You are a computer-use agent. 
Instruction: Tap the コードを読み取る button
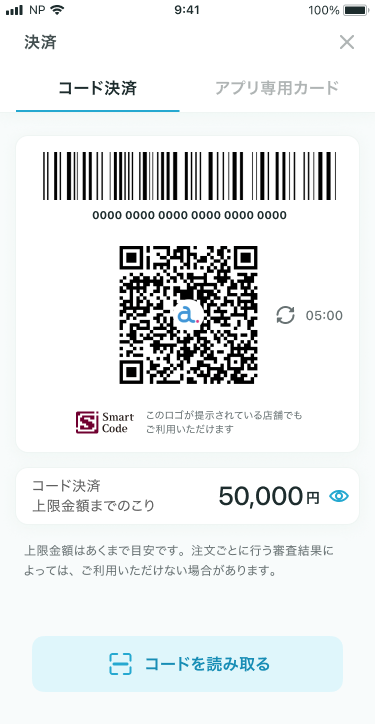coord(188,664)
